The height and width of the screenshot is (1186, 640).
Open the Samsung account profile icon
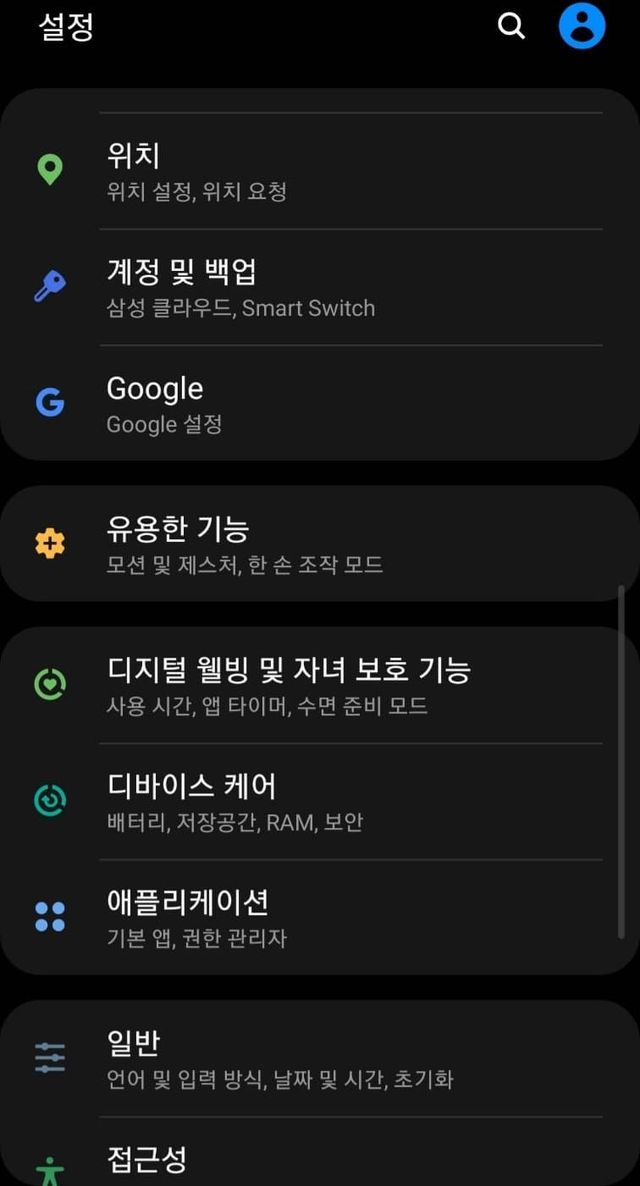582,26
